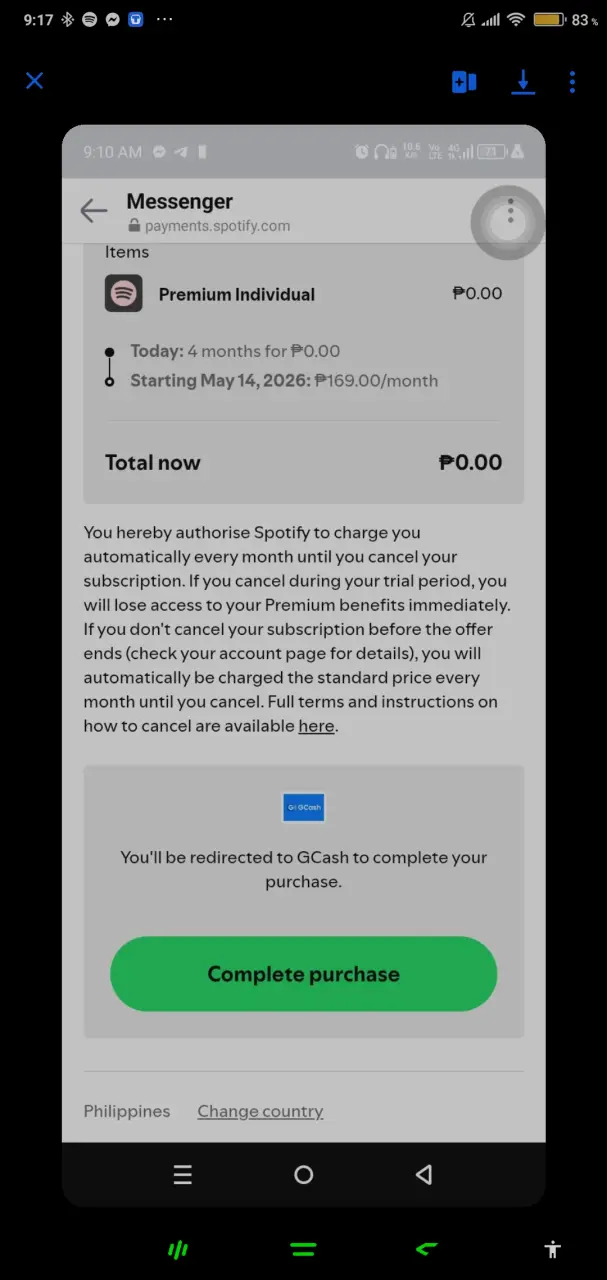This screenshot has width=607, height=1280.
Task: Close the image viewer with the X
Action: click(34, 81)
